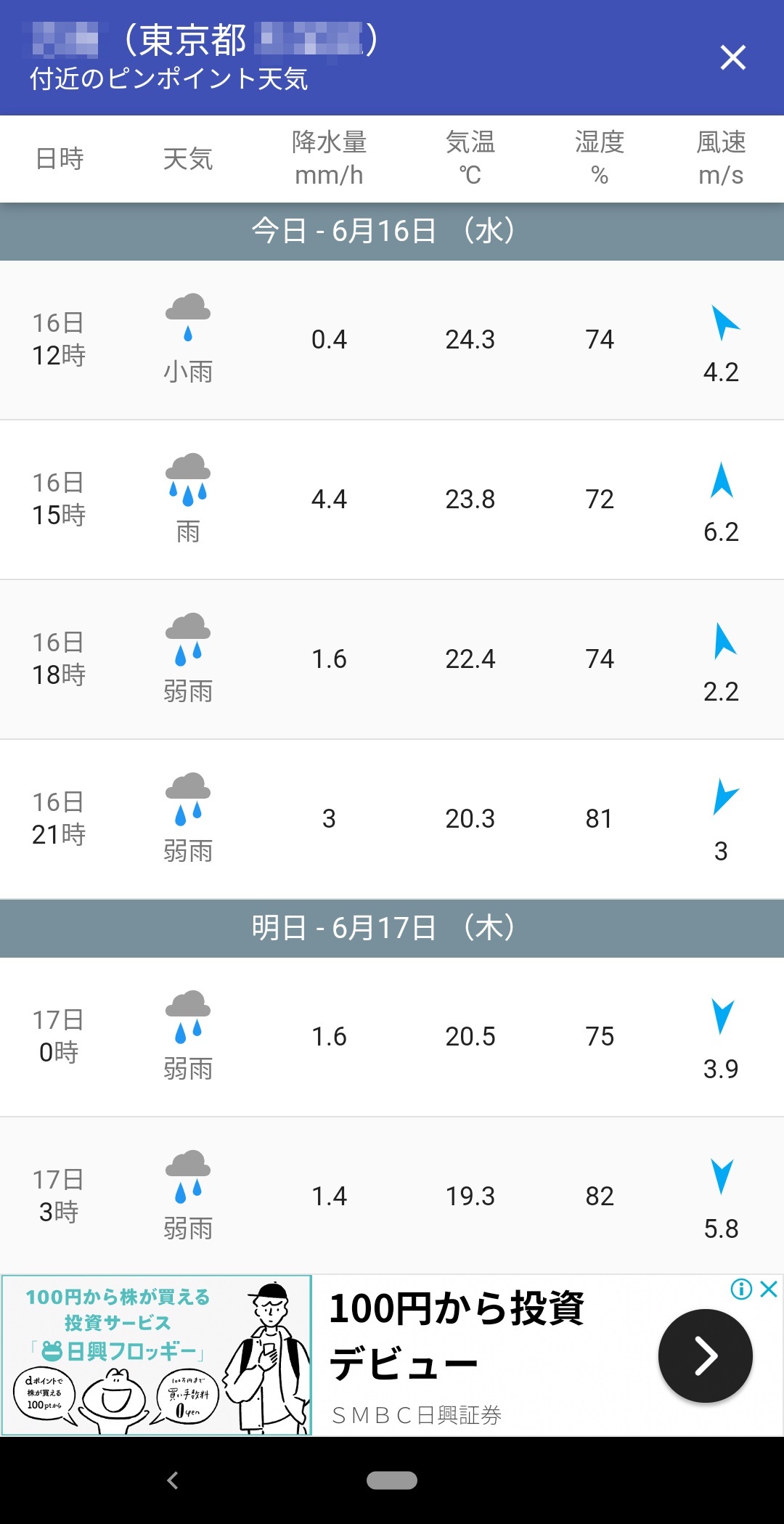The image size is (784, 1524).
Task: Open the SMBC Nikko Securities ad arrow
Action: click(x=705, y=1356)
